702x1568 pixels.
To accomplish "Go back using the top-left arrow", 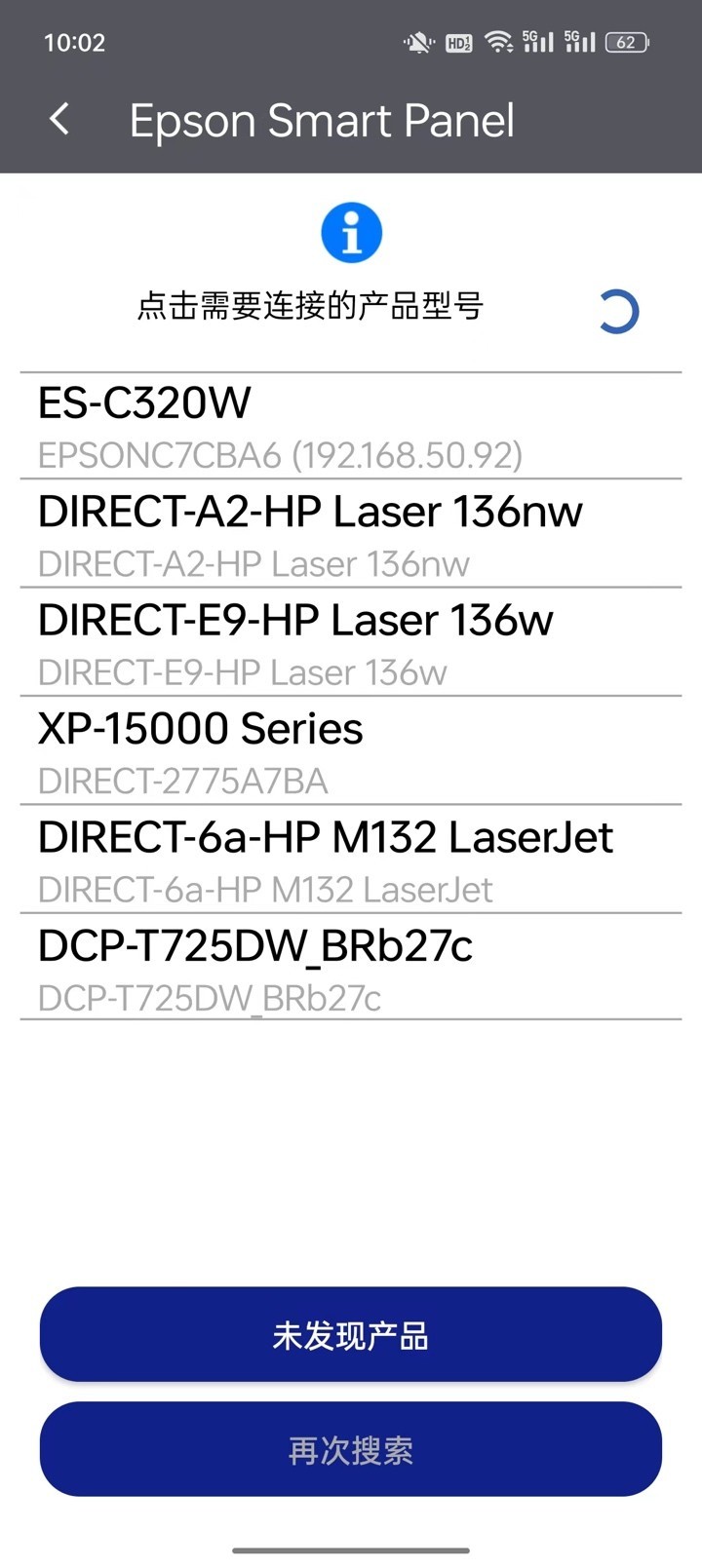I will [59, 120].
